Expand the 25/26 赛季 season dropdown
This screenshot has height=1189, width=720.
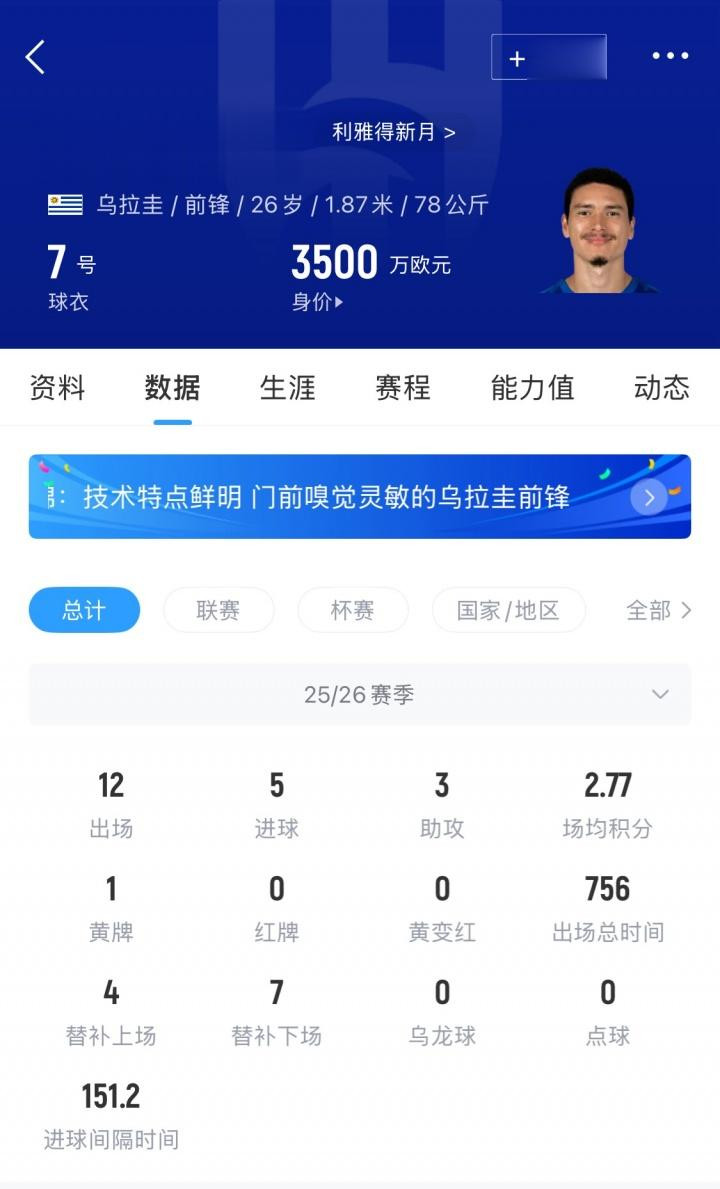pyautogui.click(x=359, y=695)
